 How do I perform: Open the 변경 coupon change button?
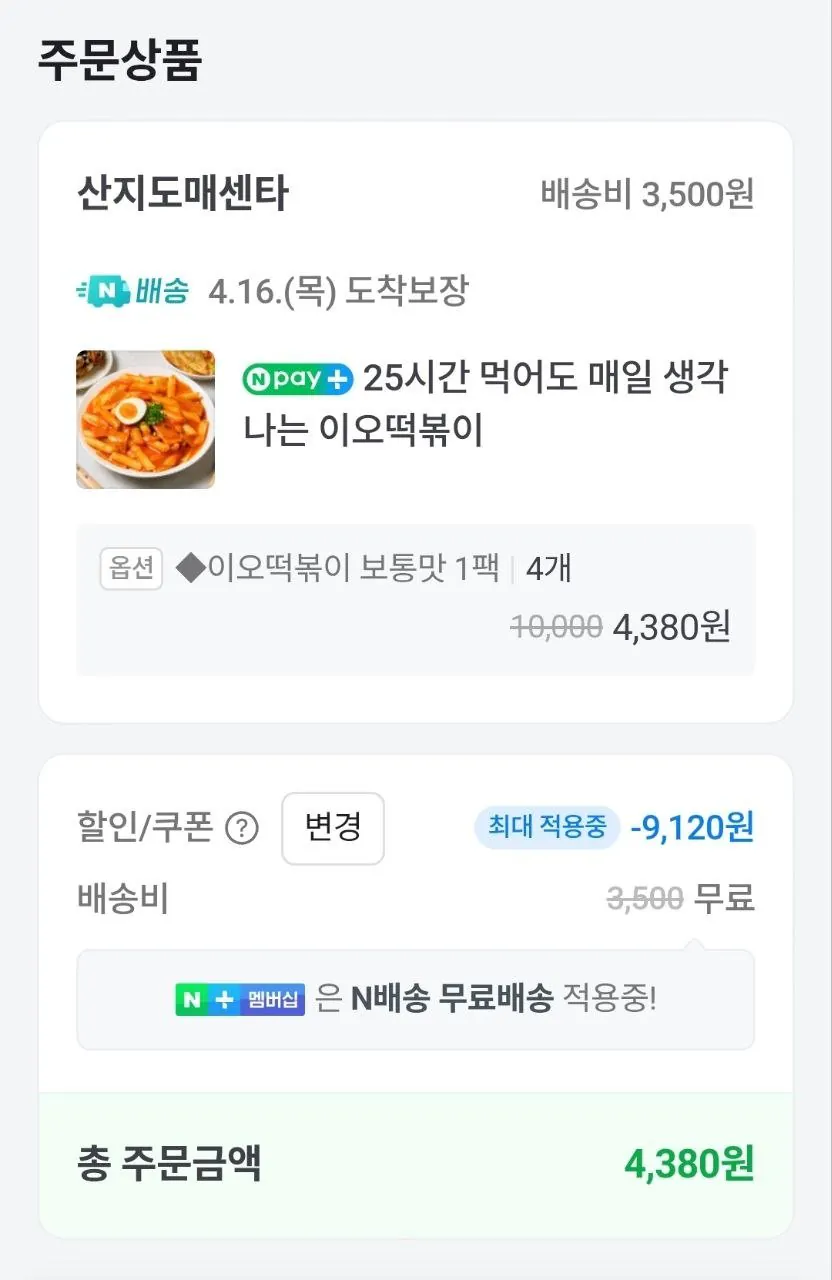pos(333,828)
